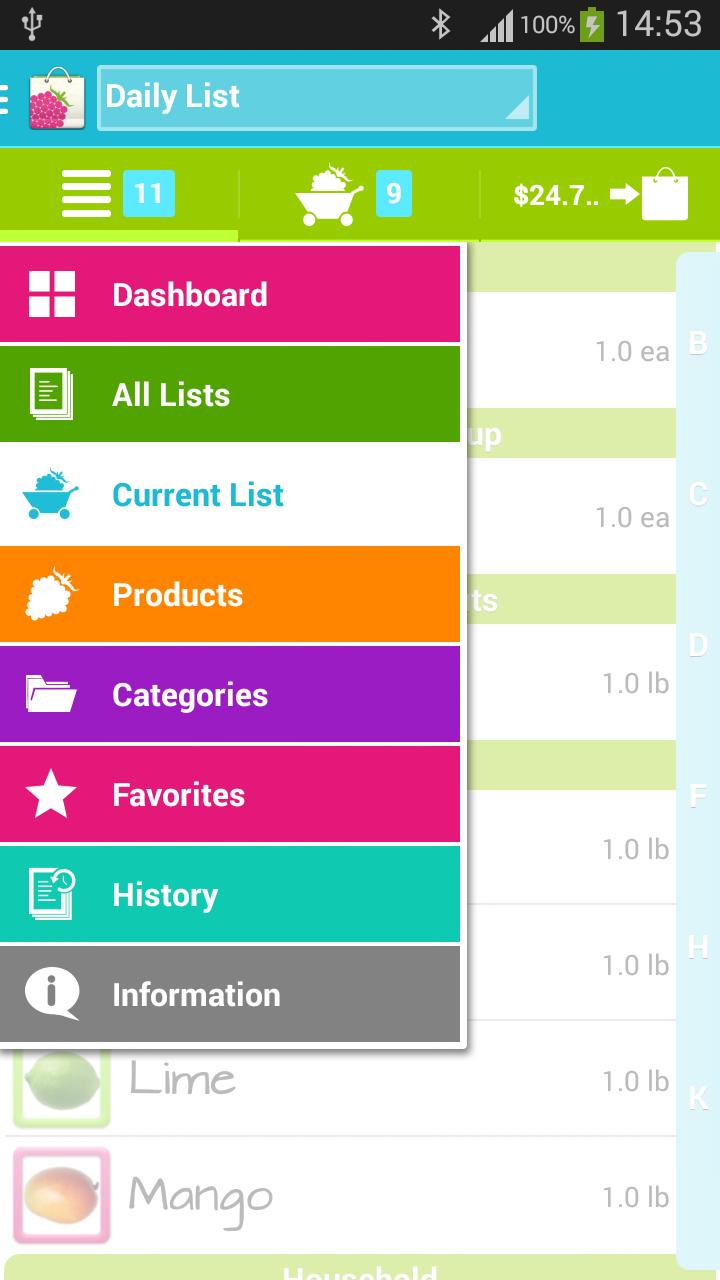Select Current List in the menu

coord(230,495)
